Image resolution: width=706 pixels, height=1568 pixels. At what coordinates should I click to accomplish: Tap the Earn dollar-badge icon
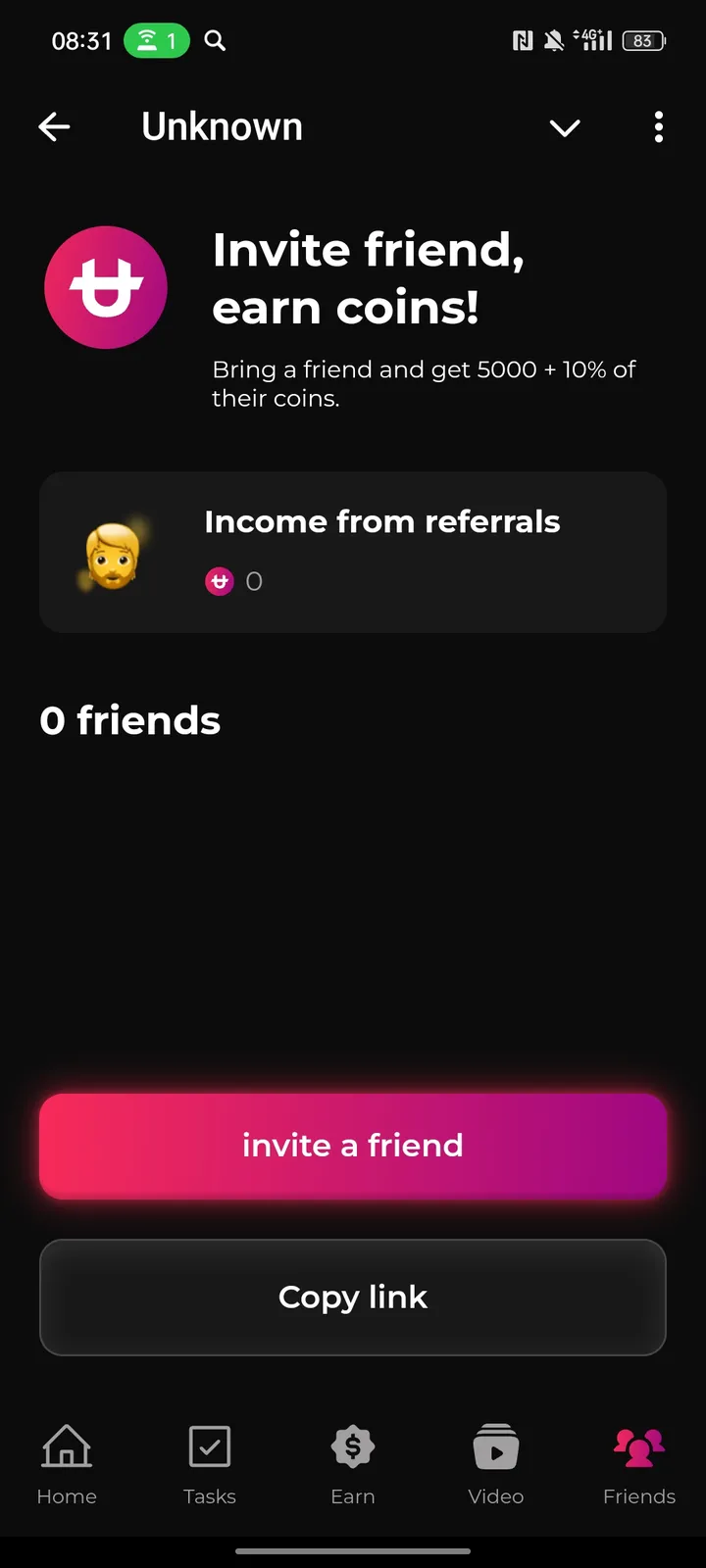353,1445
